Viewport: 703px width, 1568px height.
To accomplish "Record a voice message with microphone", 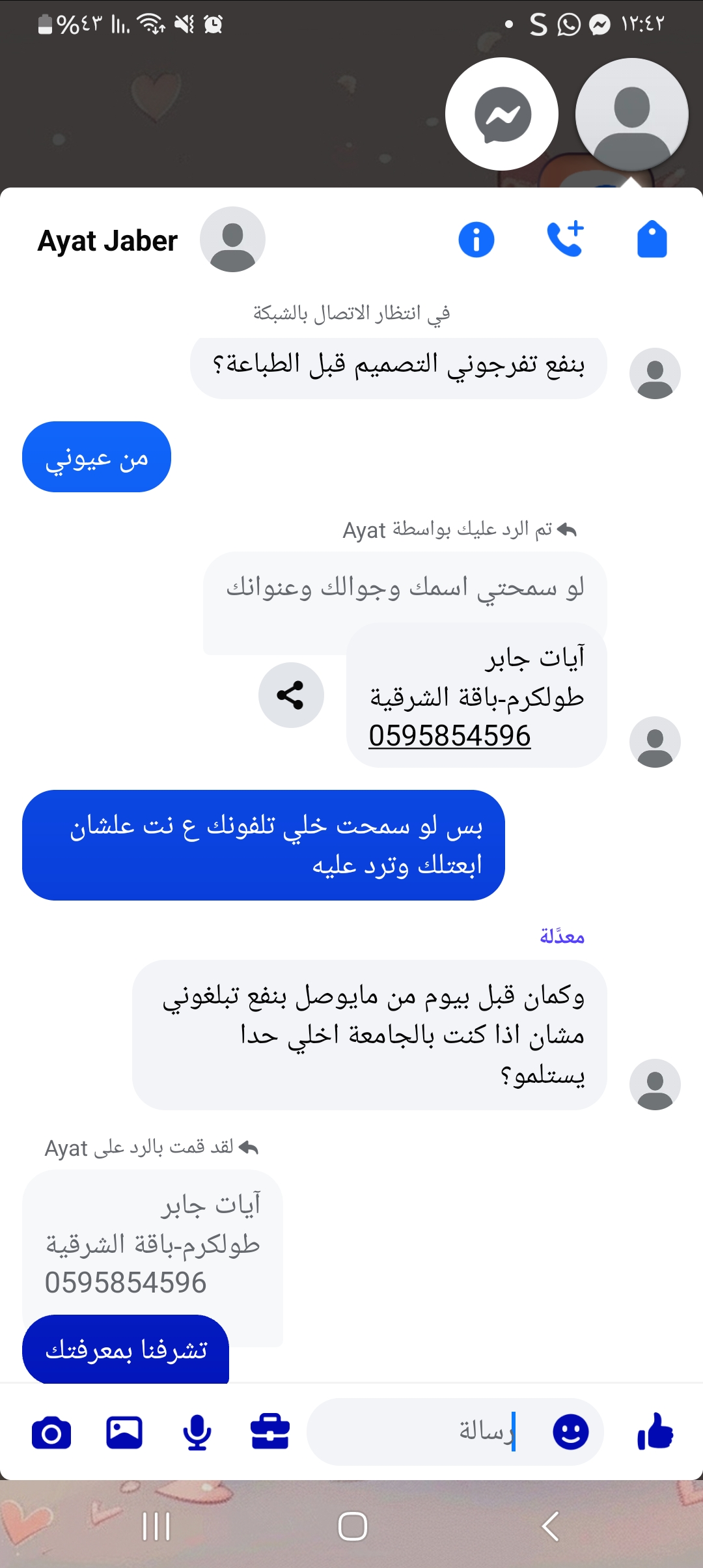I will (197, 1432).
